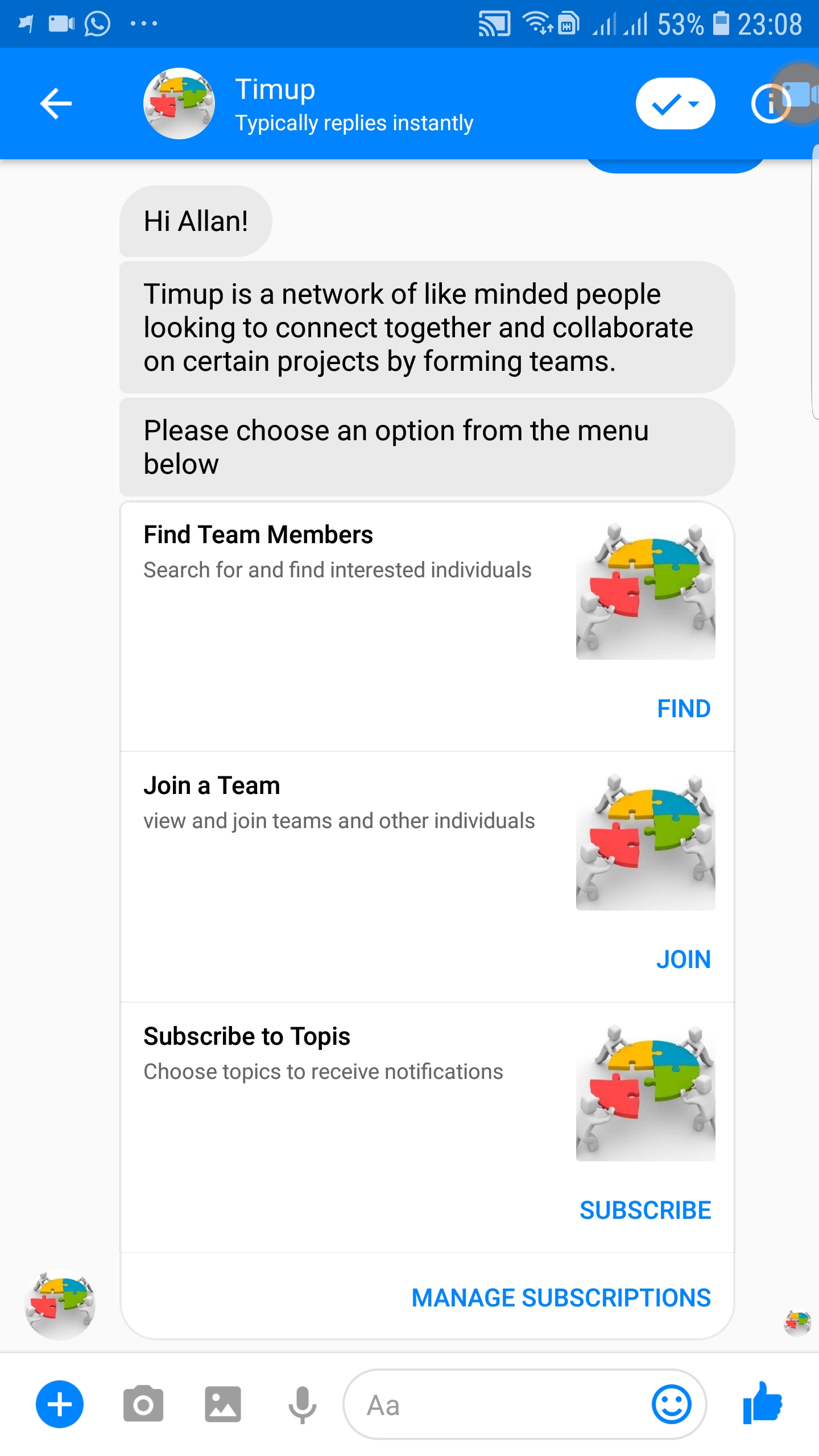Open the conversation info icon
This screenshot has width=819, height=1456.
click(x=770, y=104)
